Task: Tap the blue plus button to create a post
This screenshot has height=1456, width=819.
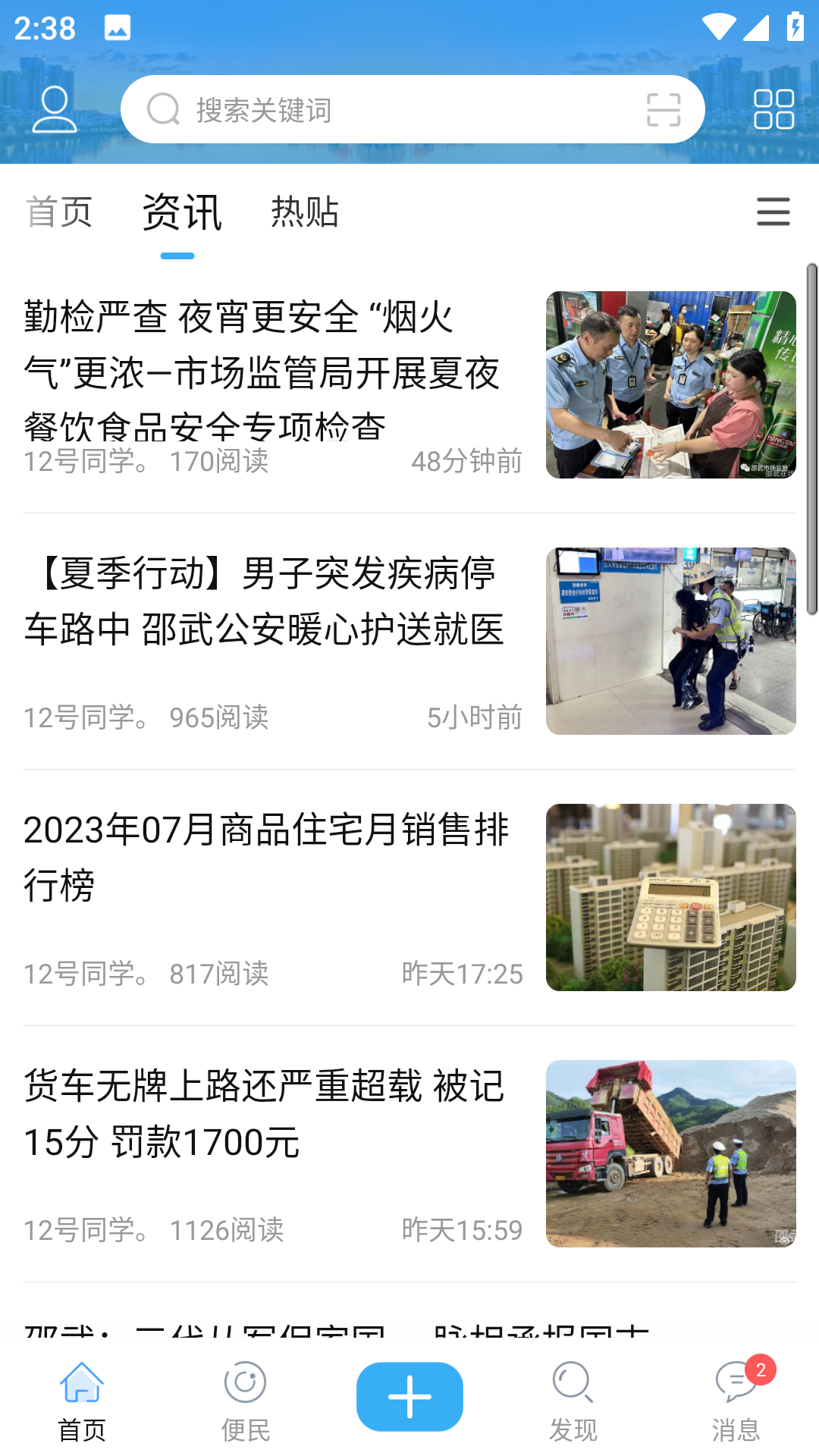Action: pyautogui.click(x=409, y=1395)
